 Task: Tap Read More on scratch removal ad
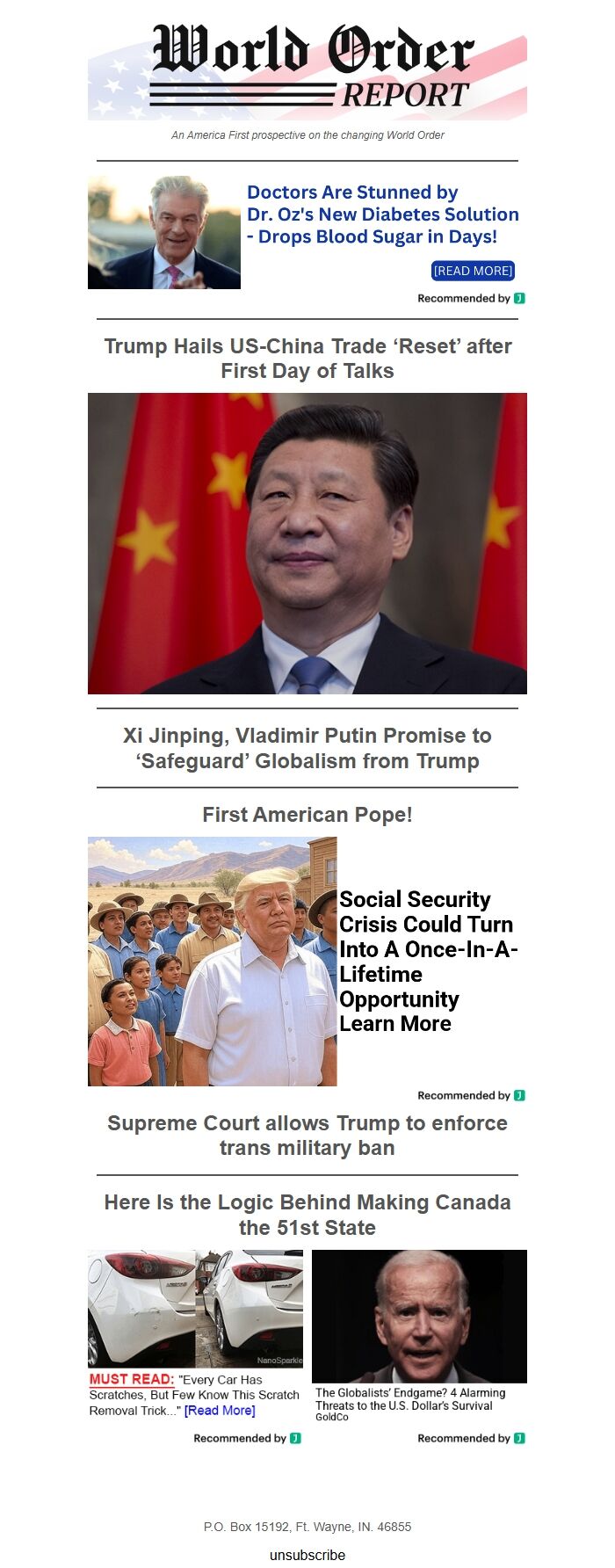pos(220,1411)
